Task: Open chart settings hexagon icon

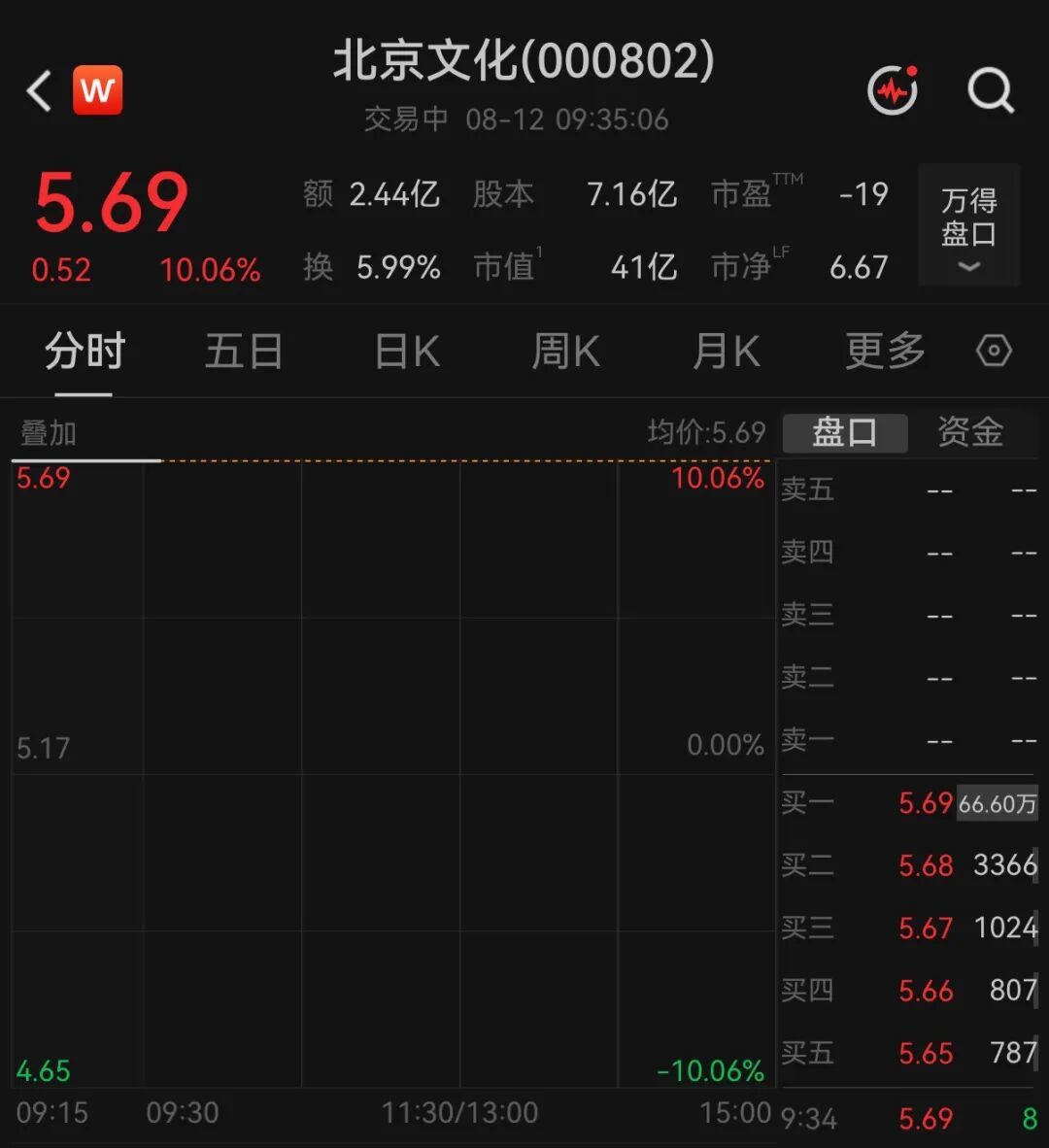Action: point(994,351)
